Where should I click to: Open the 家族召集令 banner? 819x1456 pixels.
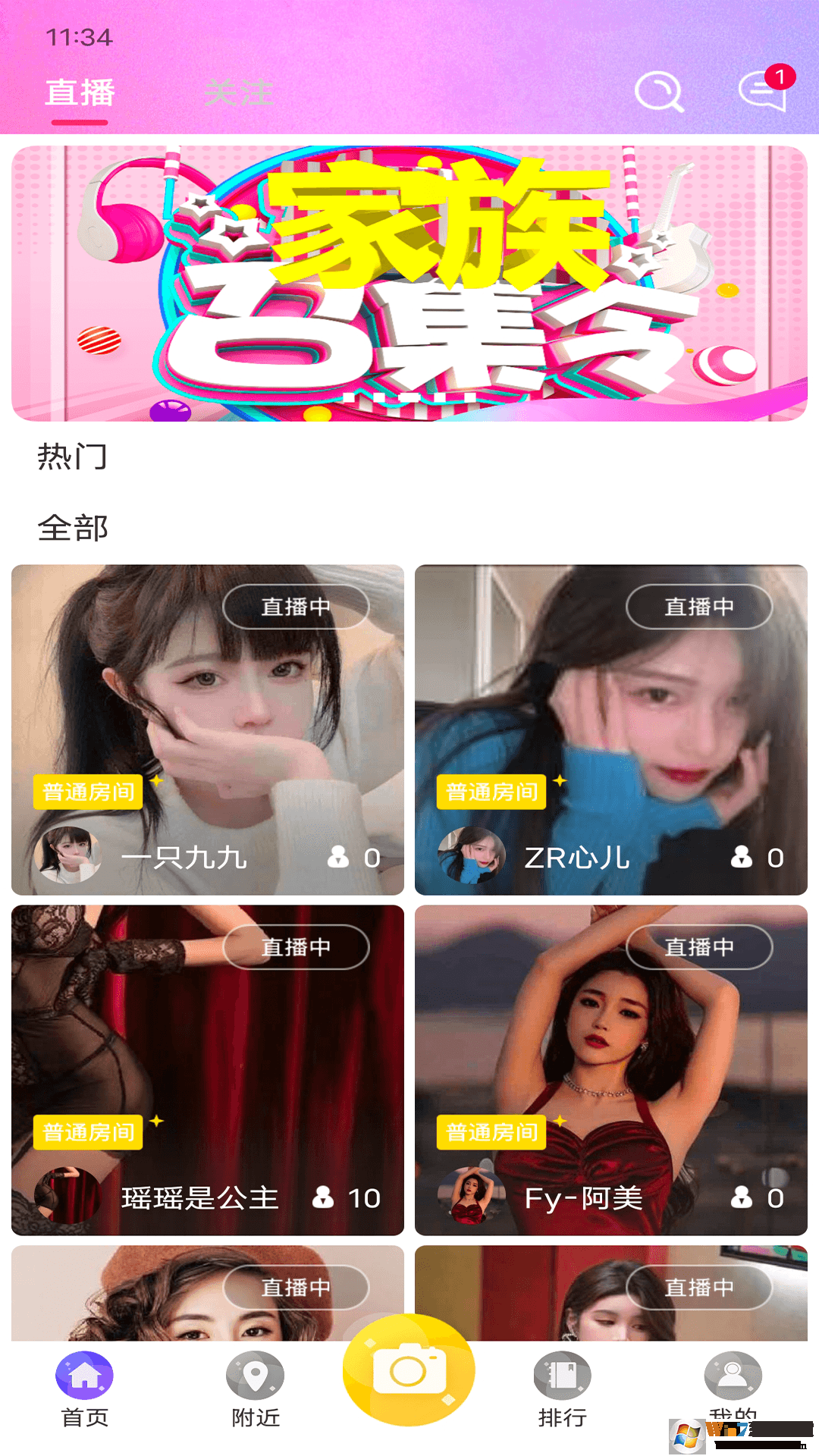pyautogui.click(x=409, y=283)
